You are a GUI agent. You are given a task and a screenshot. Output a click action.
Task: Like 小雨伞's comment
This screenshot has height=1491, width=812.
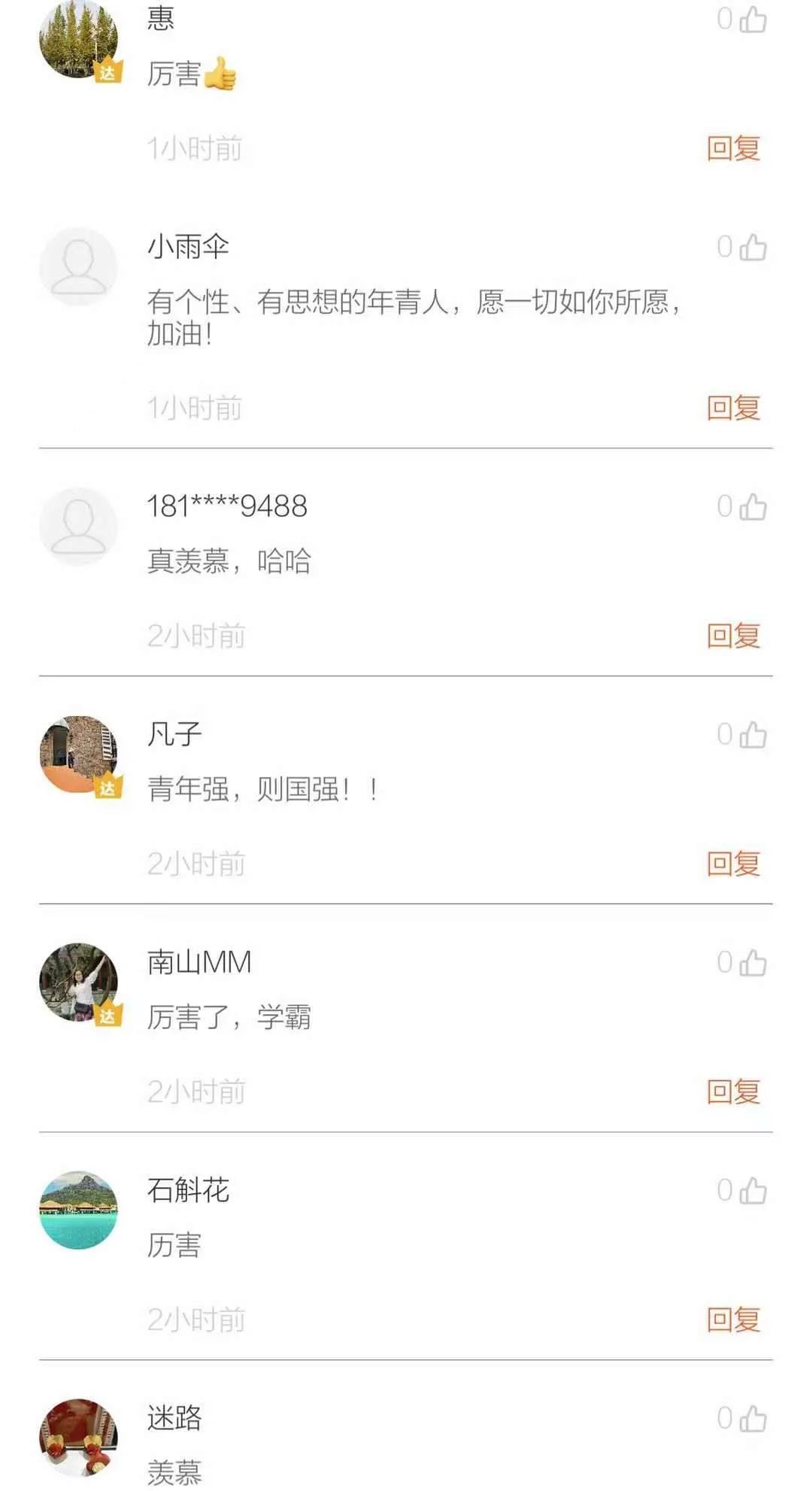(x=752, y=247)
